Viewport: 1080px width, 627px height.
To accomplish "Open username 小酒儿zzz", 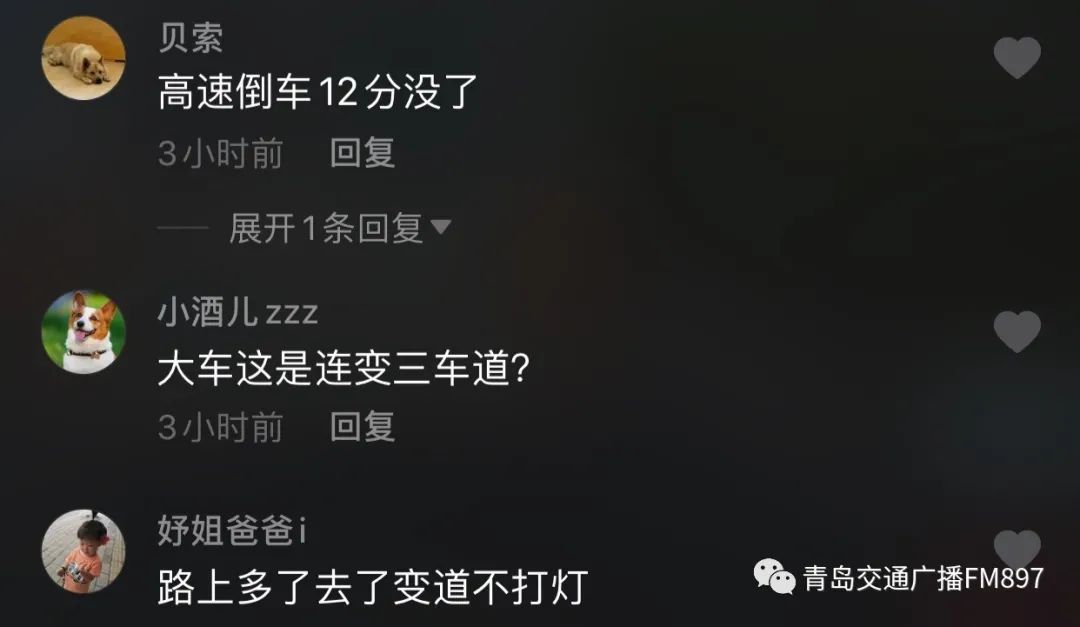I will pos(237,313).
